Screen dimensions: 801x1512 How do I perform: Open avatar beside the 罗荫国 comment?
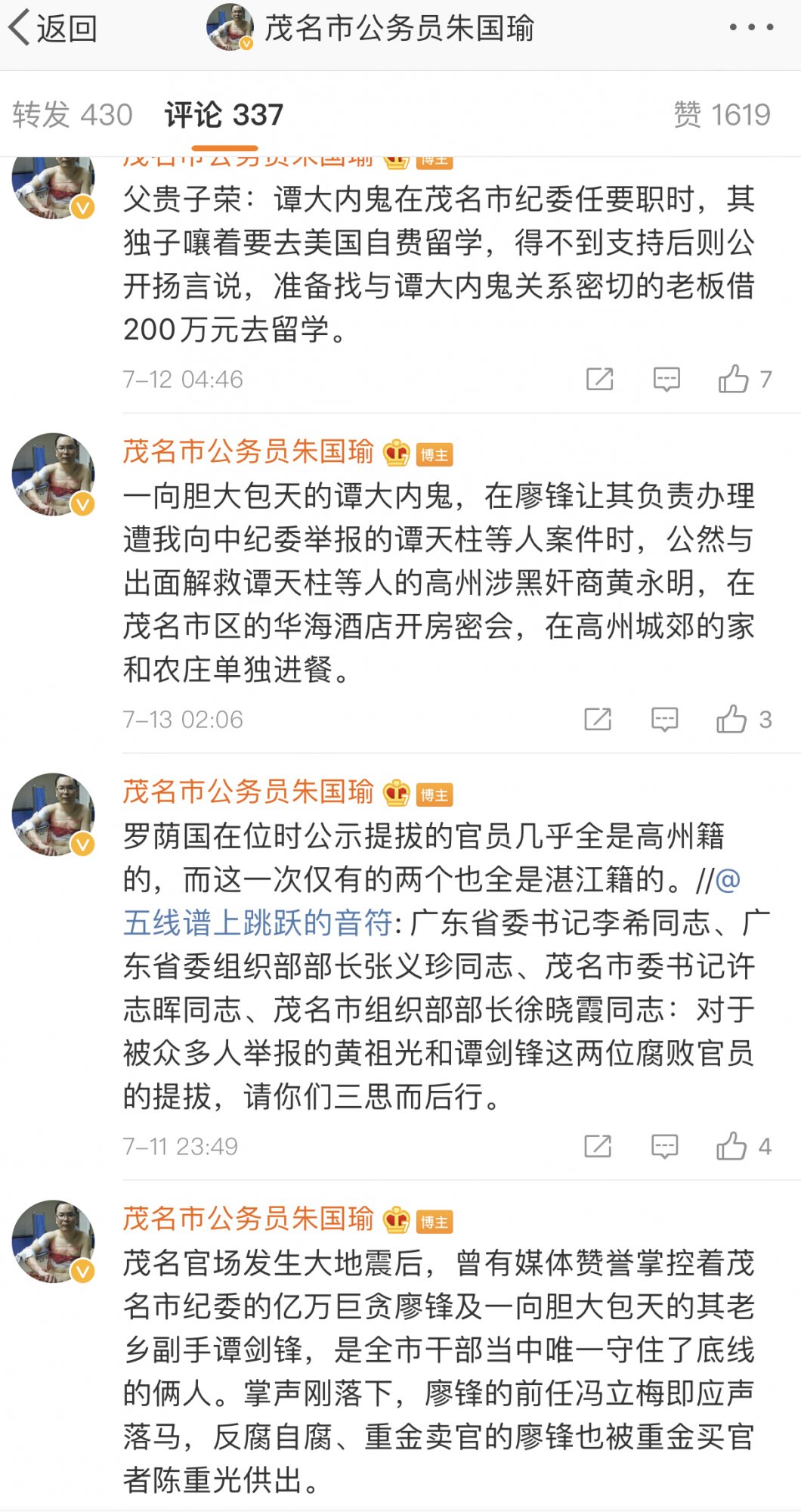click(x=53, y=814)
